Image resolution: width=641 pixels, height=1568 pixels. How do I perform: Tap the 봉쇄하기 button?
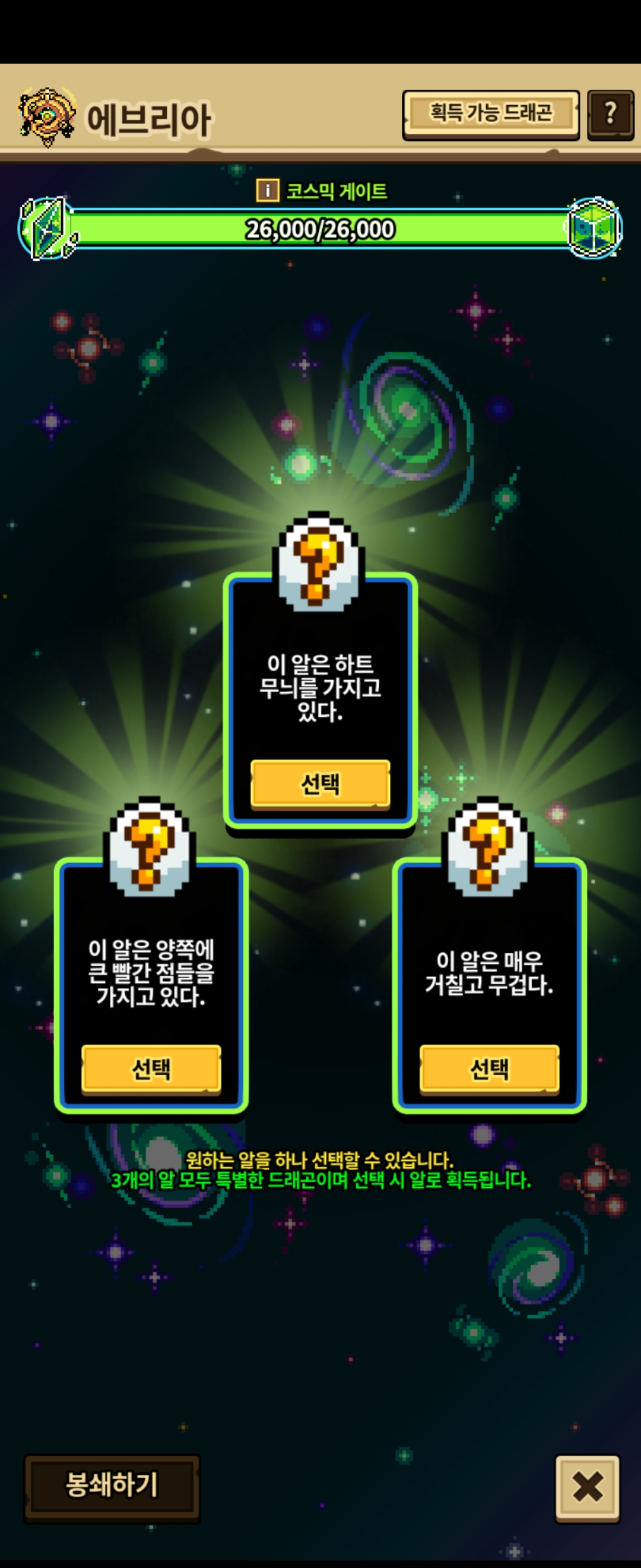point(112,1488)
